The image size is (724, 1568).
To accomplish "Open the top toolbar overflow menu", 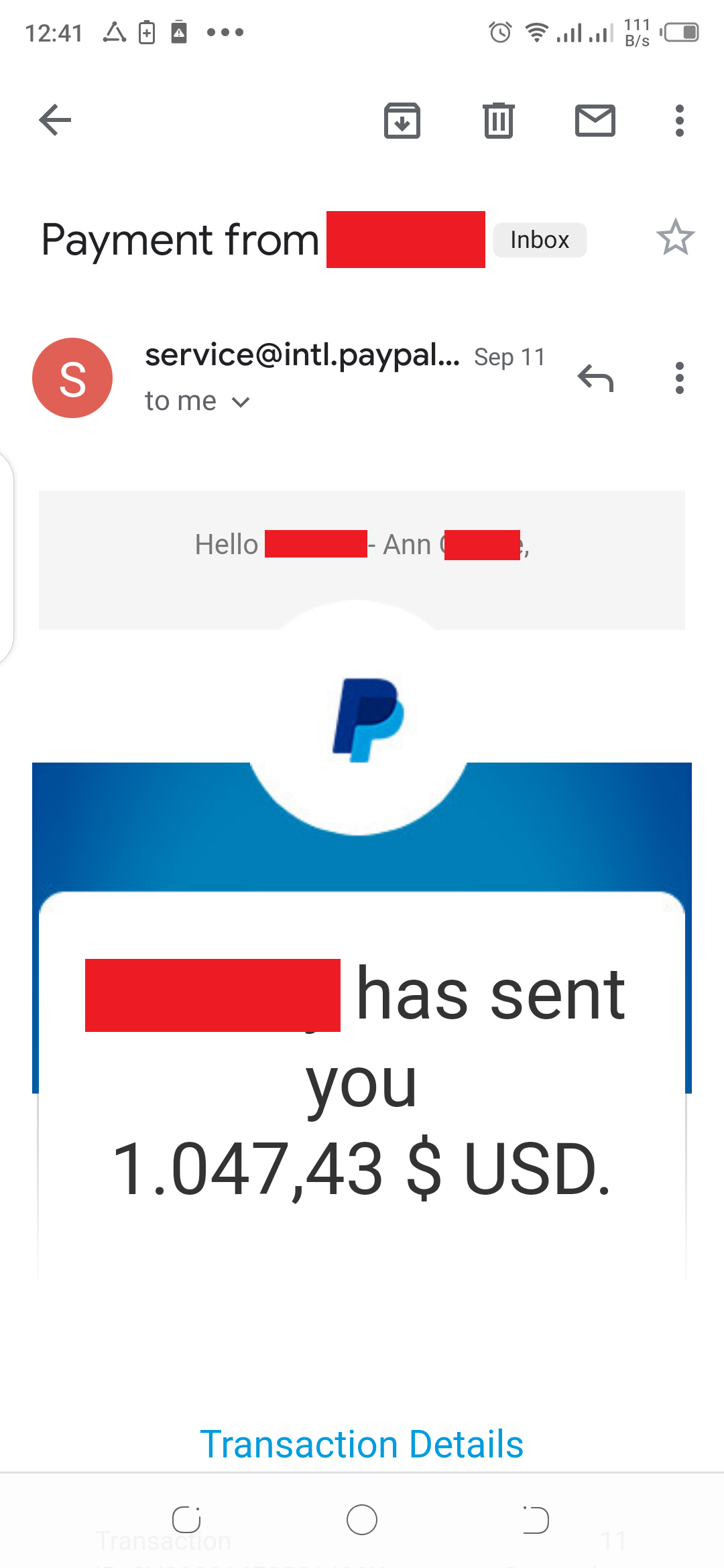I will [680, 121].
